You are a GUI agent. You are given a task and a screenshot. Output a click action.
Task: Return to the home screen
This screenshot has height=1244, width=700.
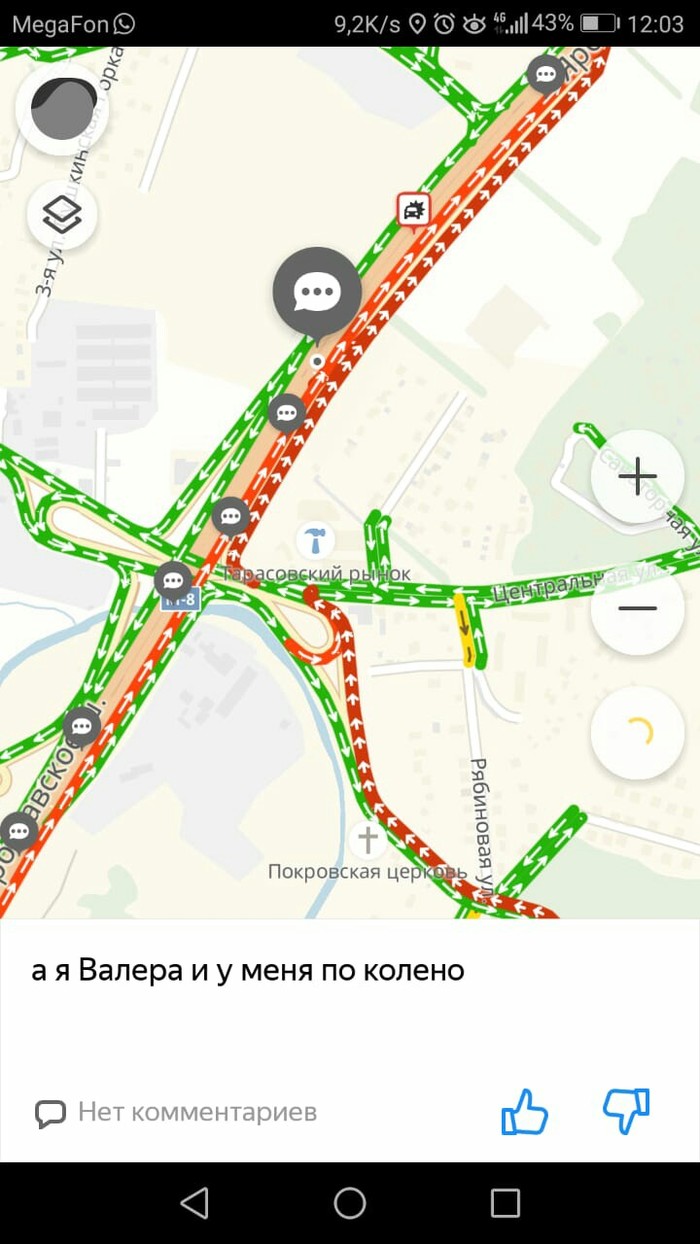[350, 1203]
